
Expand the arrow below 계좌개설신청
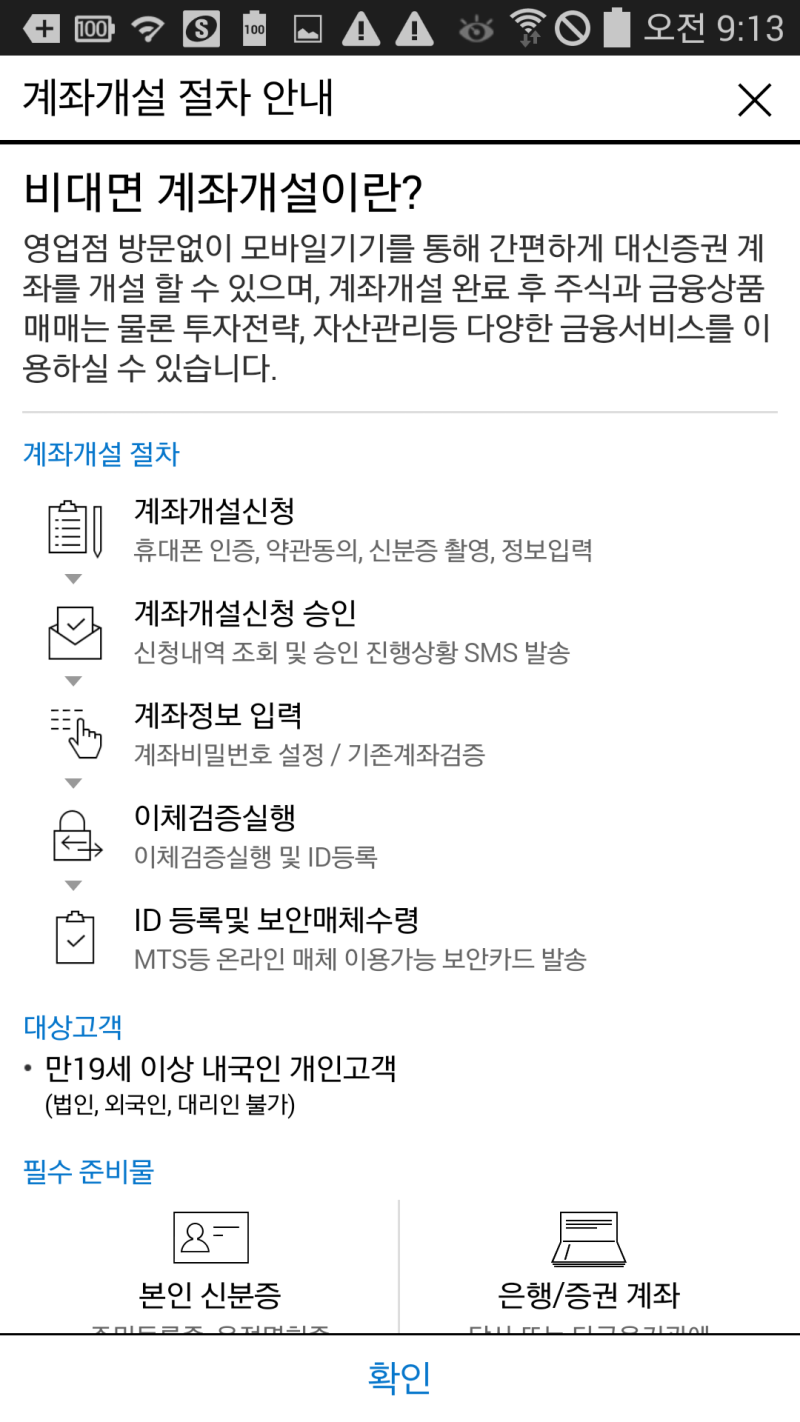72,578
